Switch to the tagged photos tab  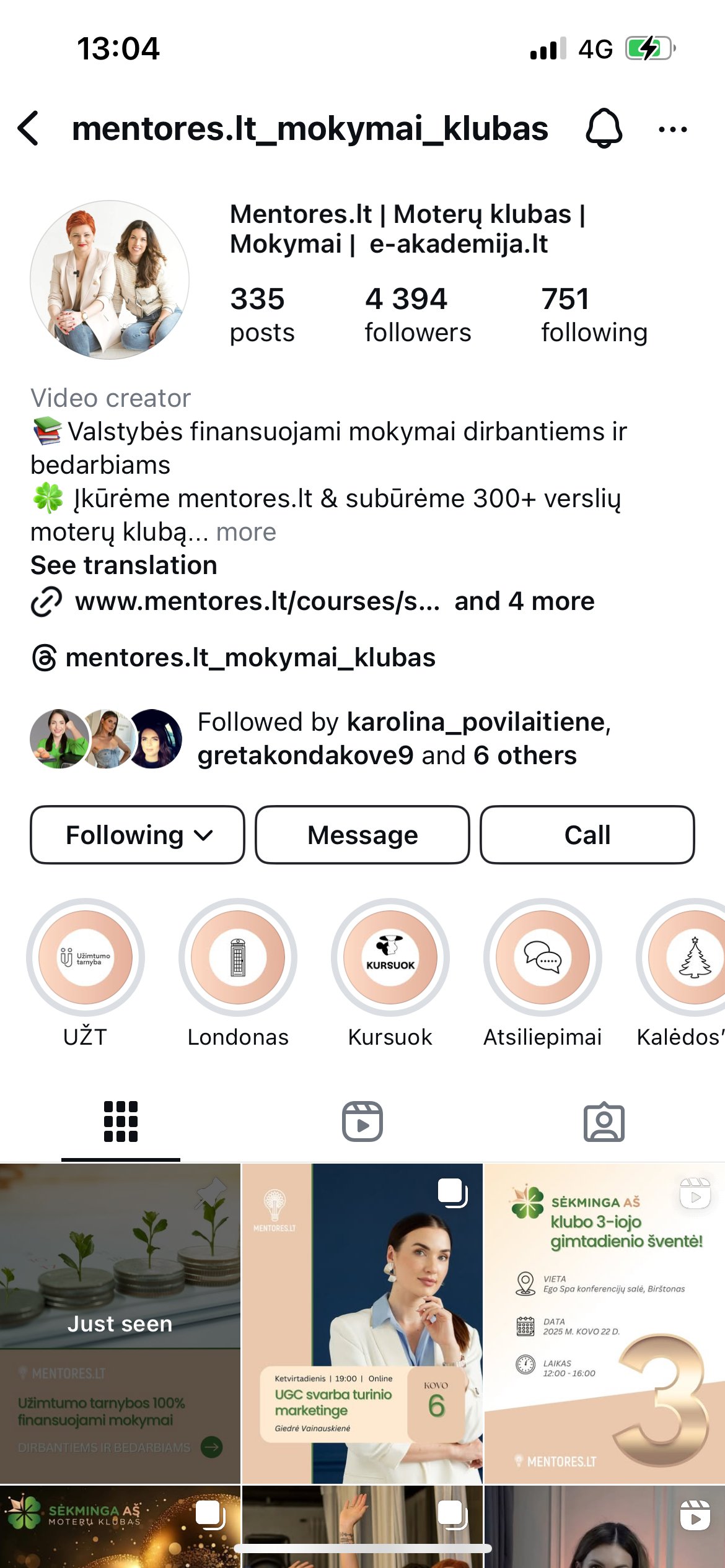pos(604,1122)
